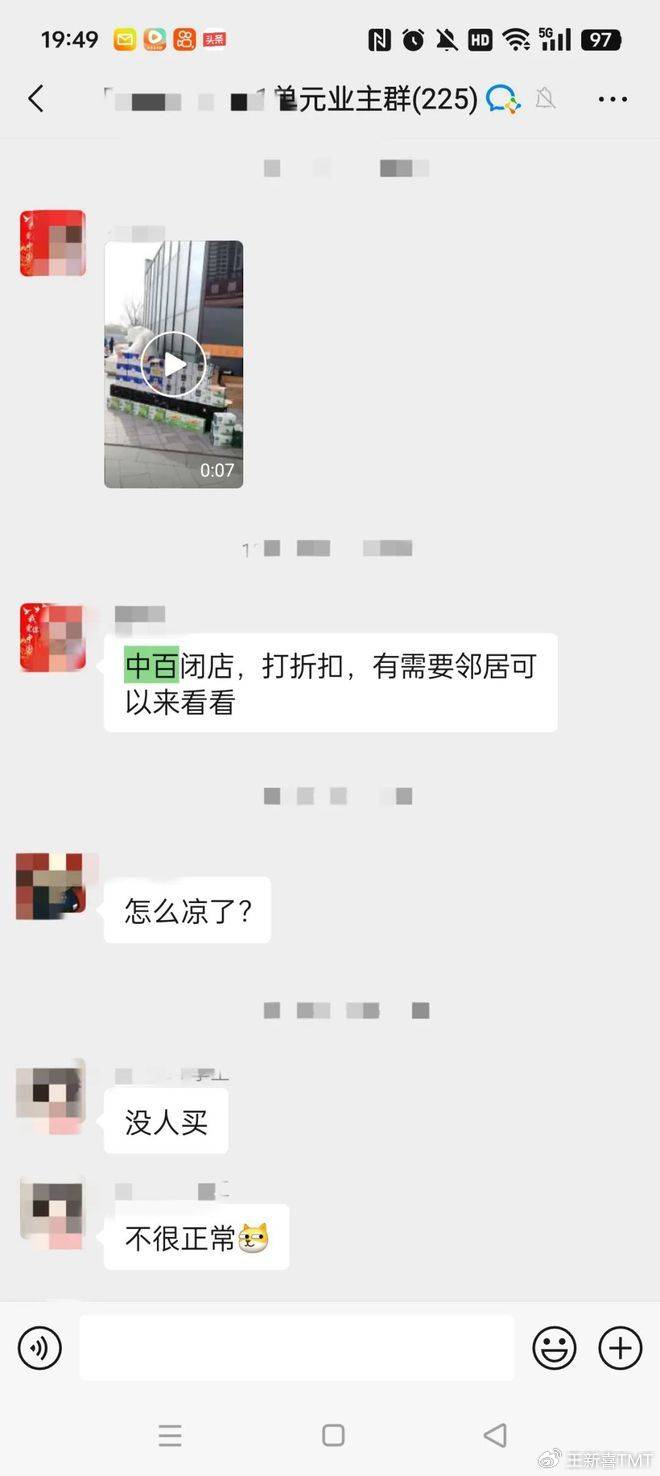Open avatar of sender saying 怎么凉了？

tap(51, 887)
